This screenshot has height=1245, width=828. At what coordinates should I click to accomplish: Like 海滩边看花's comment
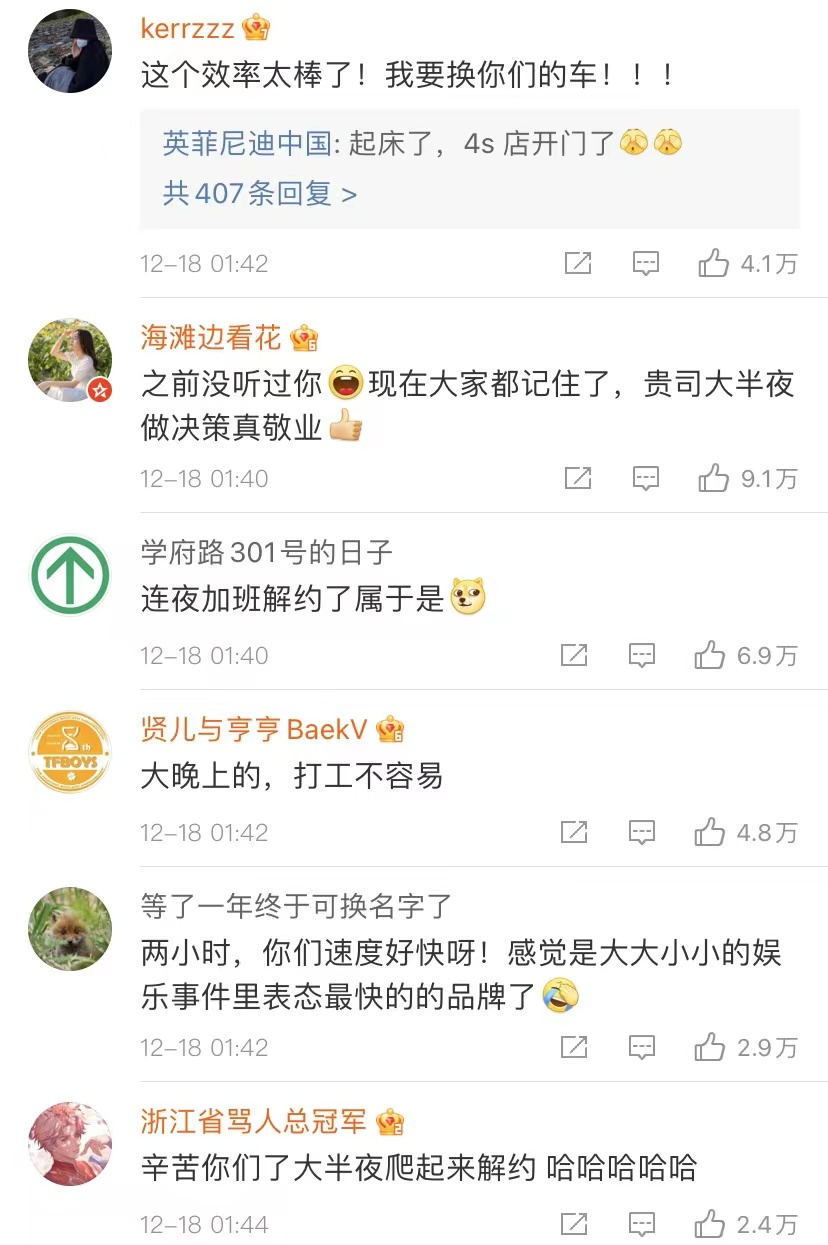(714, 479)
